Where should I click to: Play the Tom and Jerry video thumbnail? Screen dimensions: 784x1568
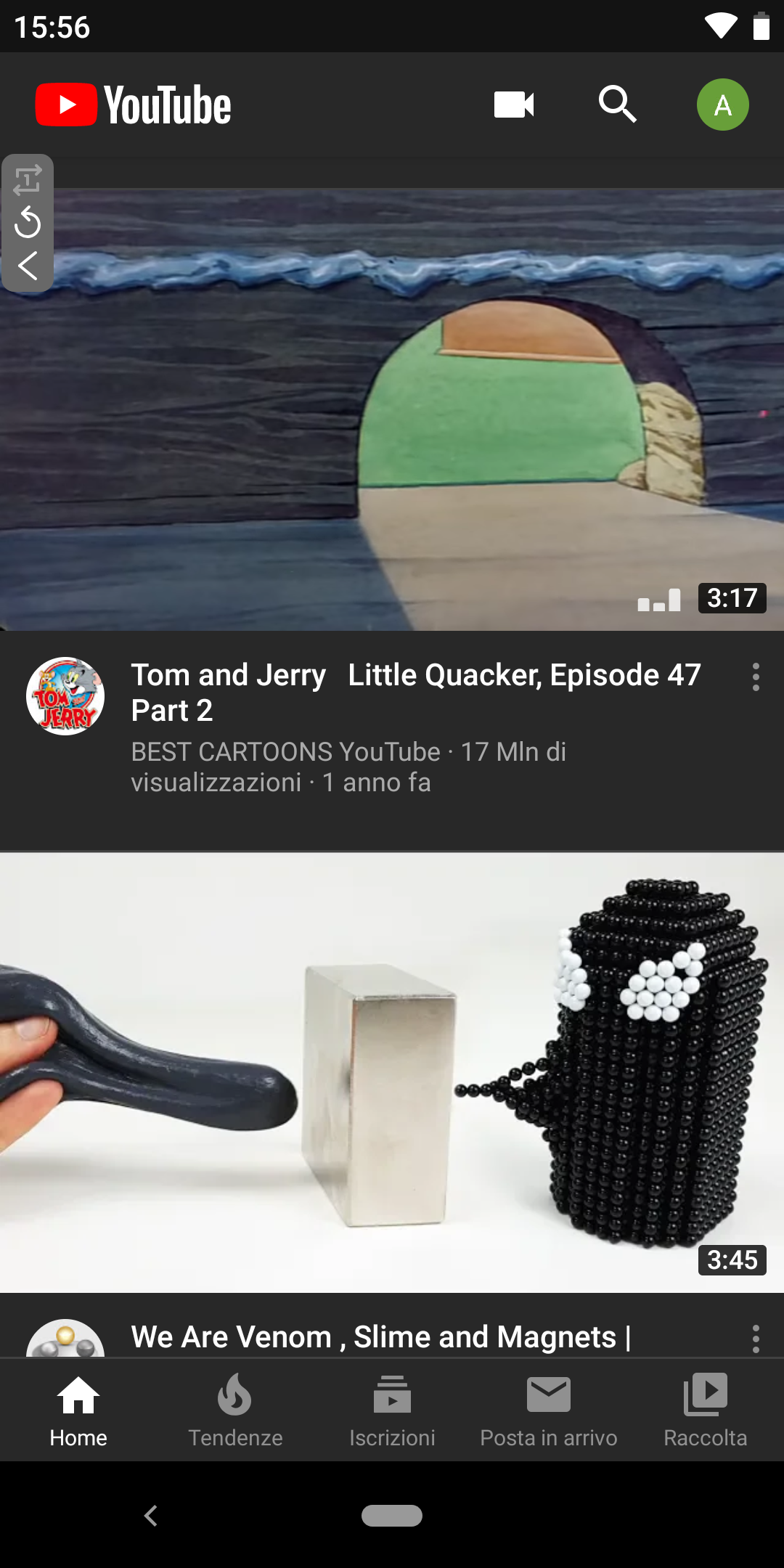tap(392, 410)
